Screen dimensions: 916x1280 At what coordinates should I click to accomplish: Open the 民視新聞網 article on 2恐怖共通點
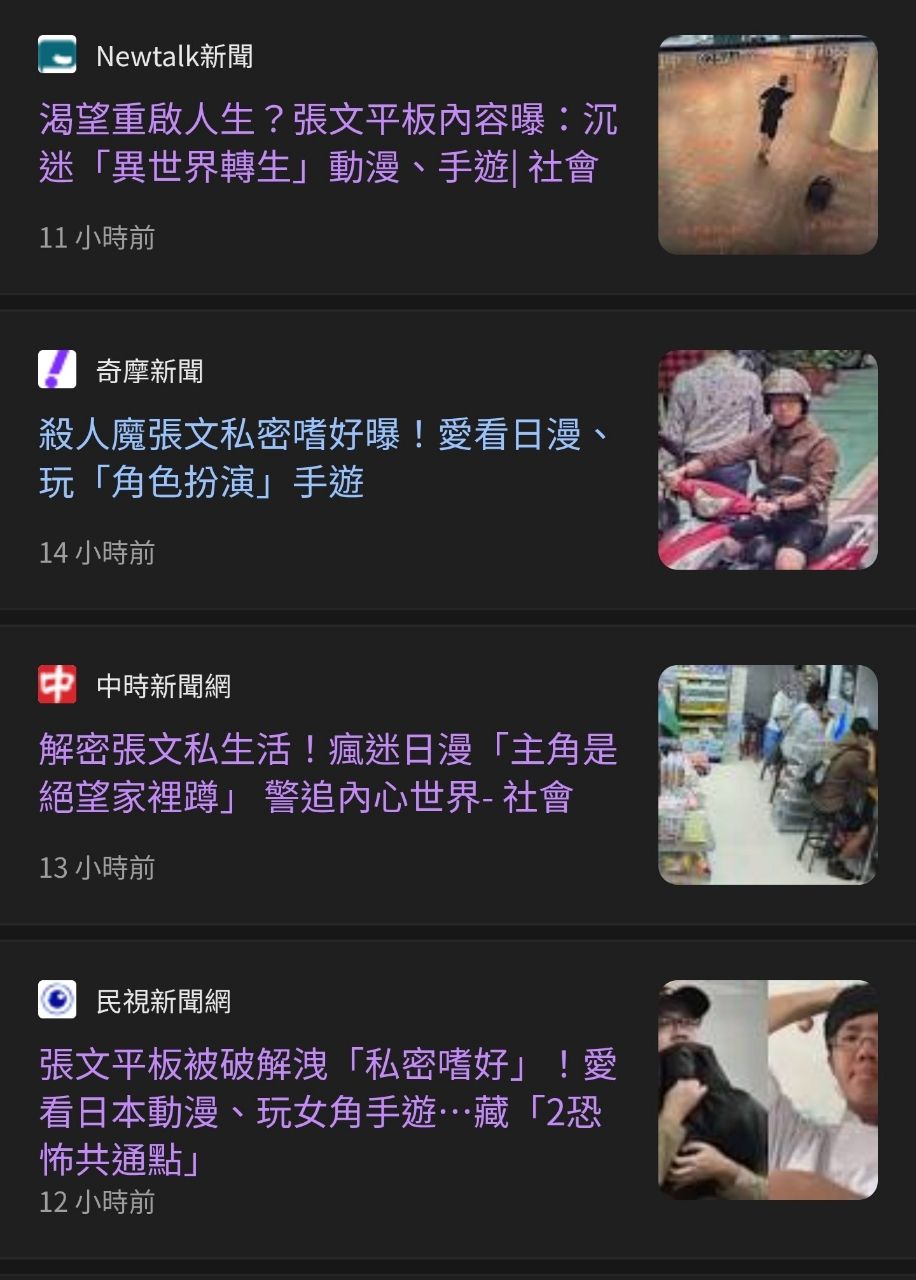(x=328, y=1112)
